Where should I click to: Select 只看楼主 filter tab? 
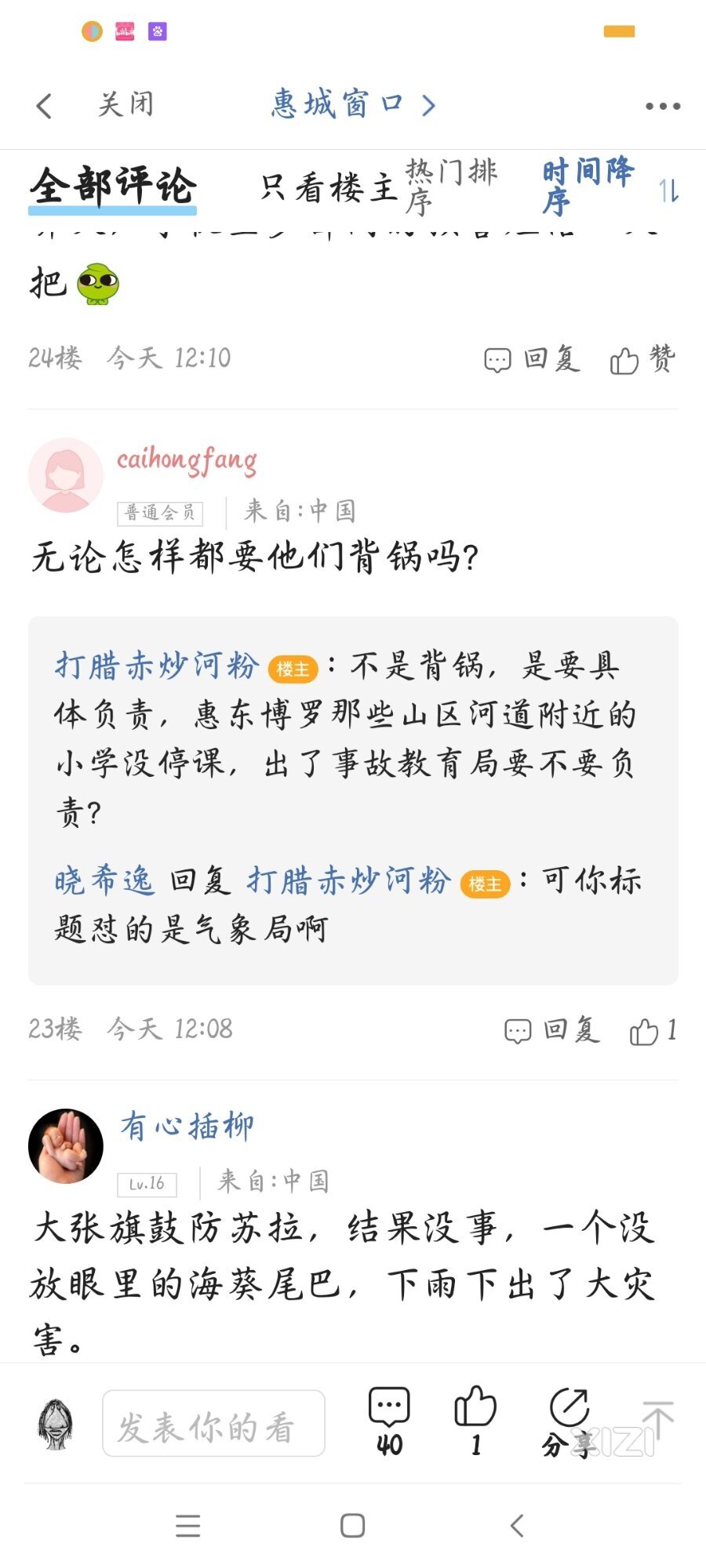point(329,188)
